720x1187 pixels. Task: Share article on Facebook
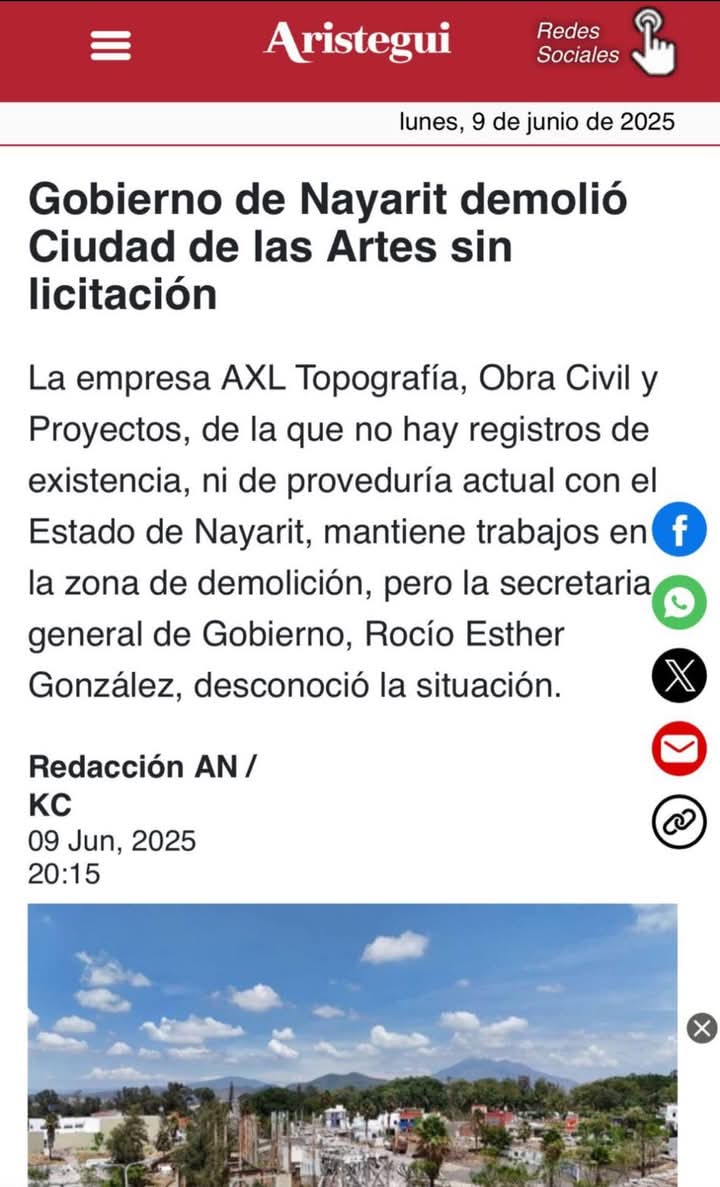click(680, 529)
